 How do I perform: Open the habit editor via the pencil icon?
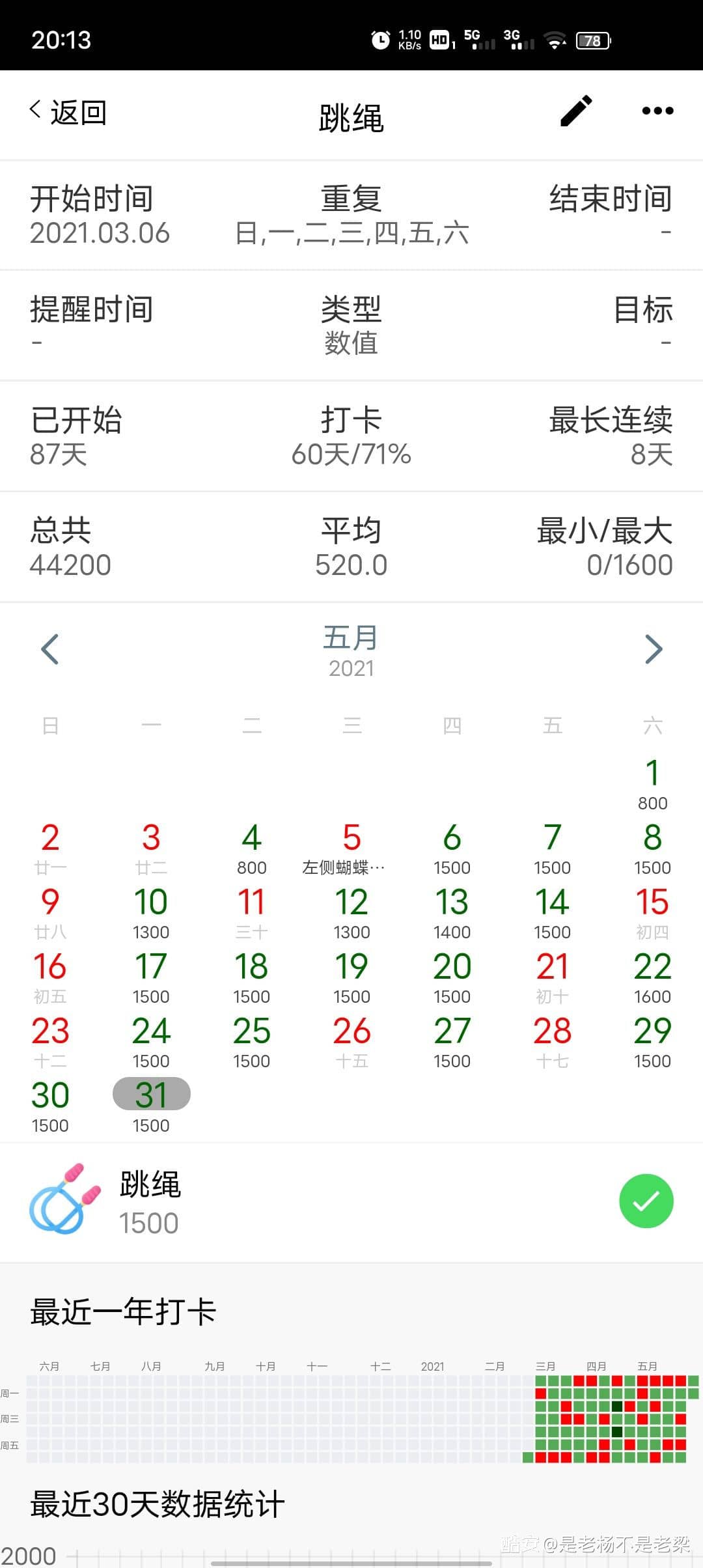pyautogui.click(x=575, y=111)
